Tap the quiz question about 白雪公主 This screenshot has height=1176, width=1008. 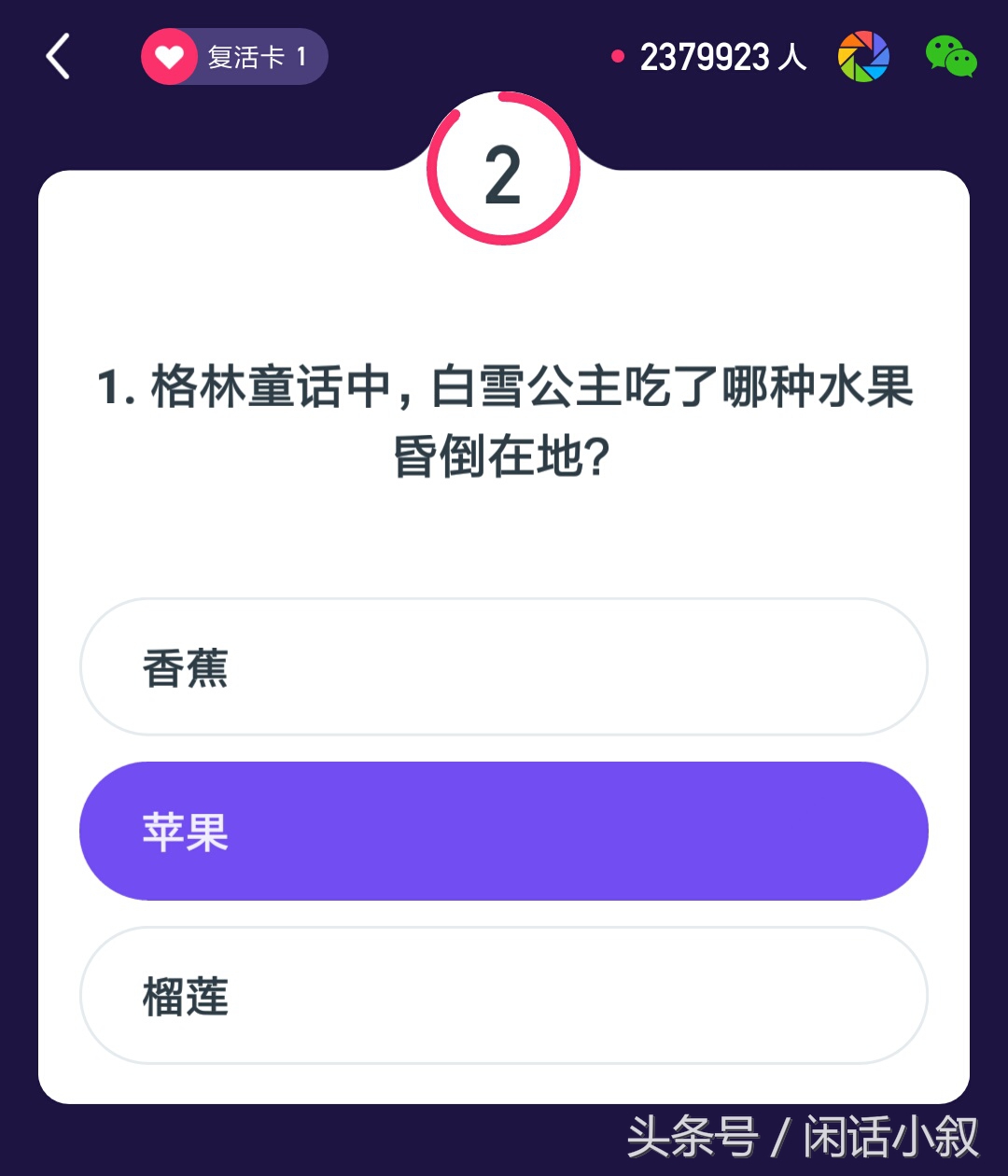click(x=504, y=415)
